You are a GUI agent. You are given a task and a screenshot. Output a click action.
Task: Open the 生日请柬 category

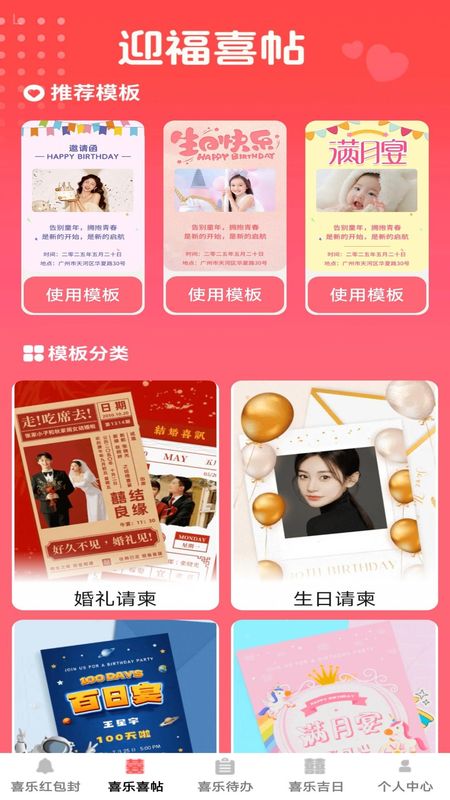334,495
